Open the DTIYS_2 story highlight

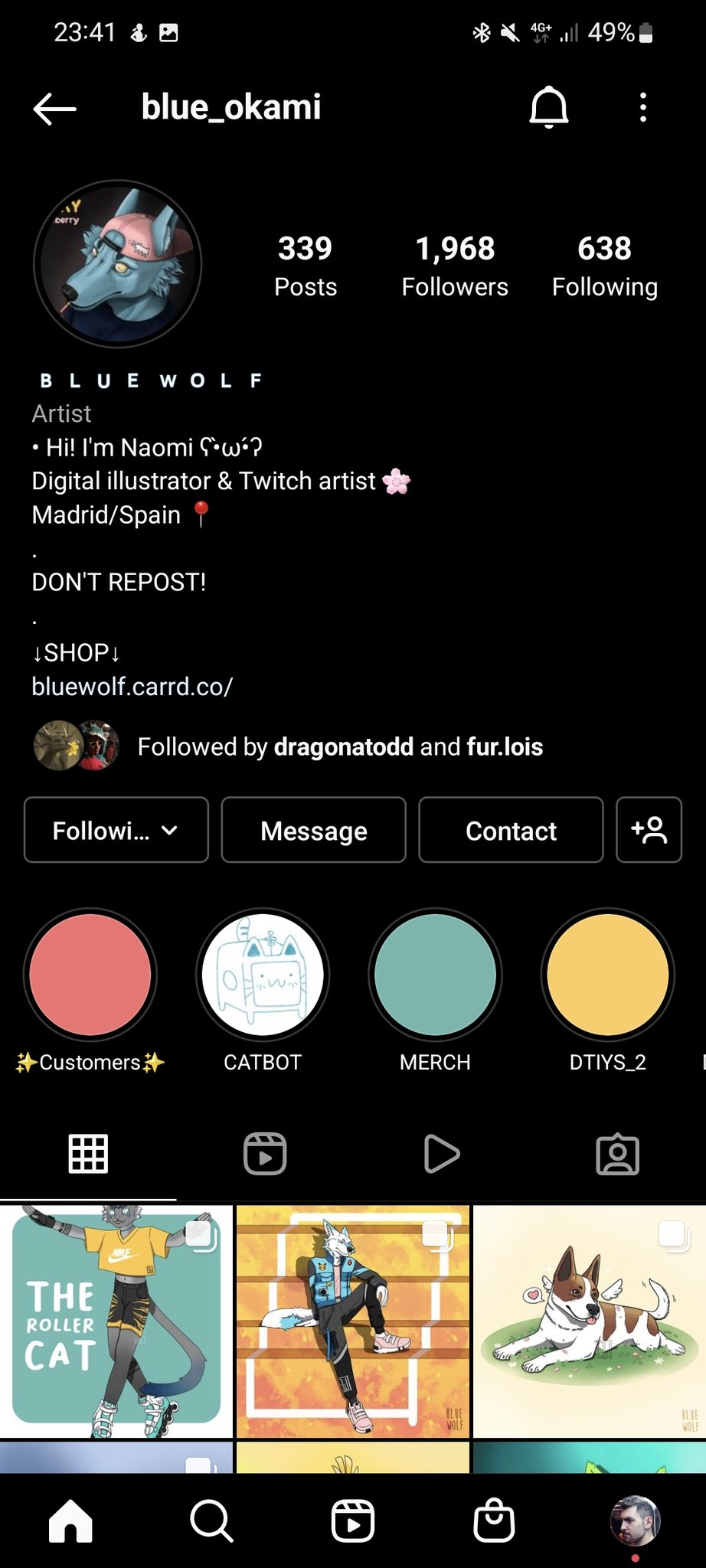608,975
